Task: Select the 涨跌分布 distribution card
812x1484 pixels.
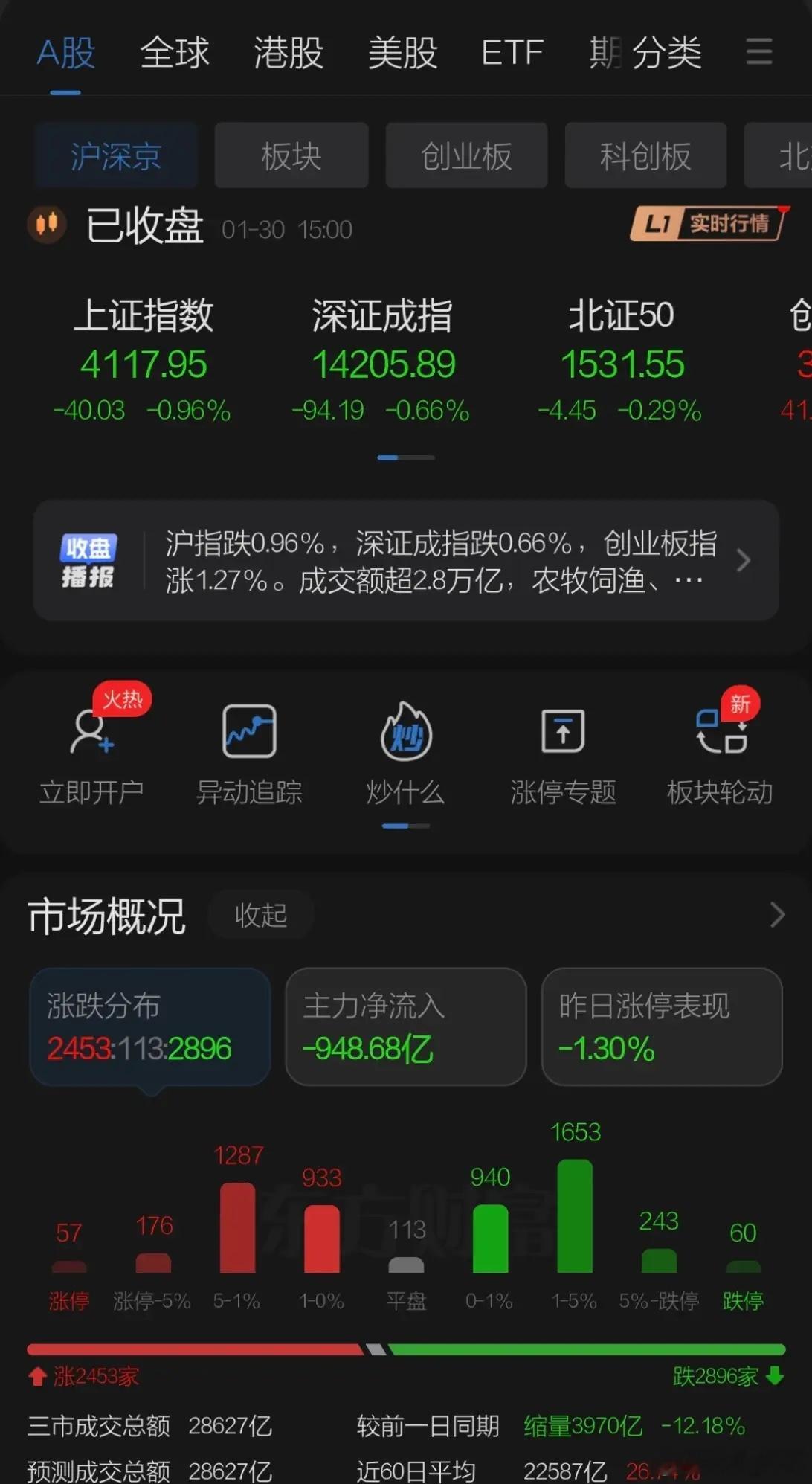Action: 149,1027
